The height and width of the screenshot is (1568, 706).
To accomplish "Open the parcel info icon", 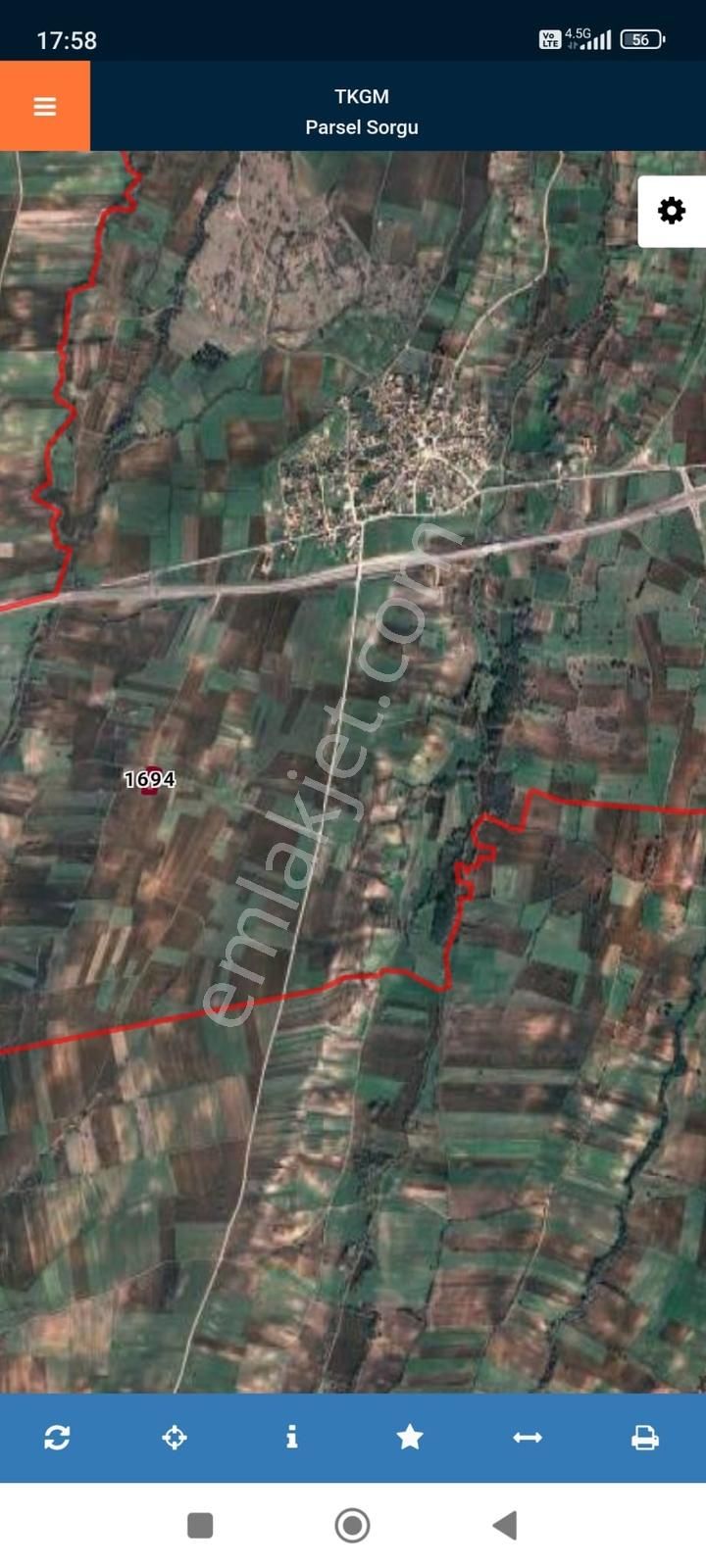I will pyautogui.click(x=291, y=1437).
